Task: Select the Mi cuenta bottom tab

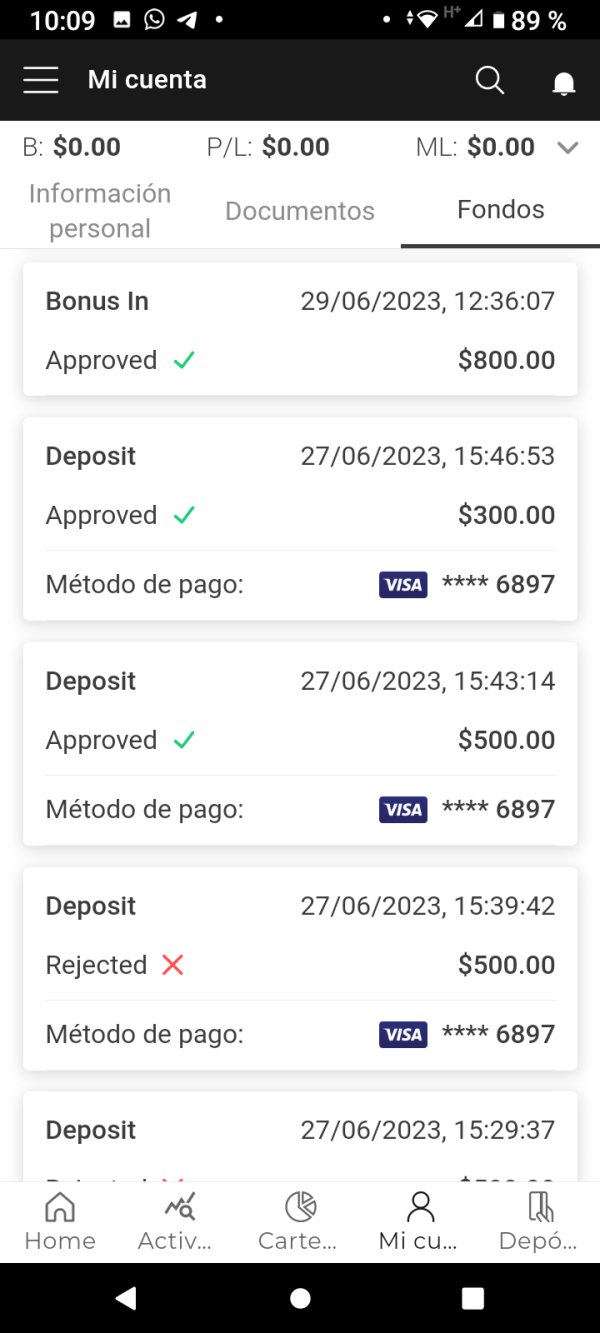Action: (420, 1221)
